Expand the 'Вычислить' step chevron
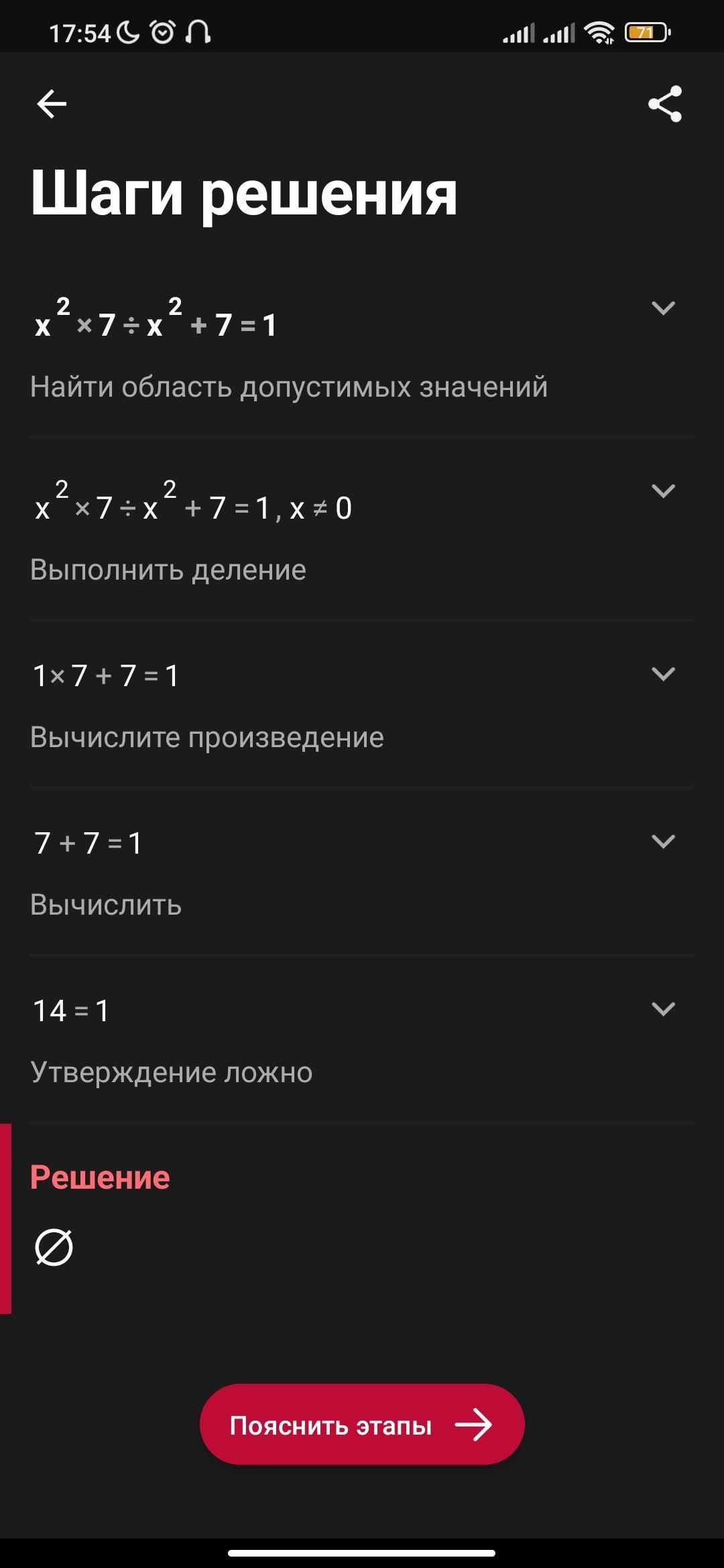Screen dimensions: 724x1568 click(x=663, y=842)
